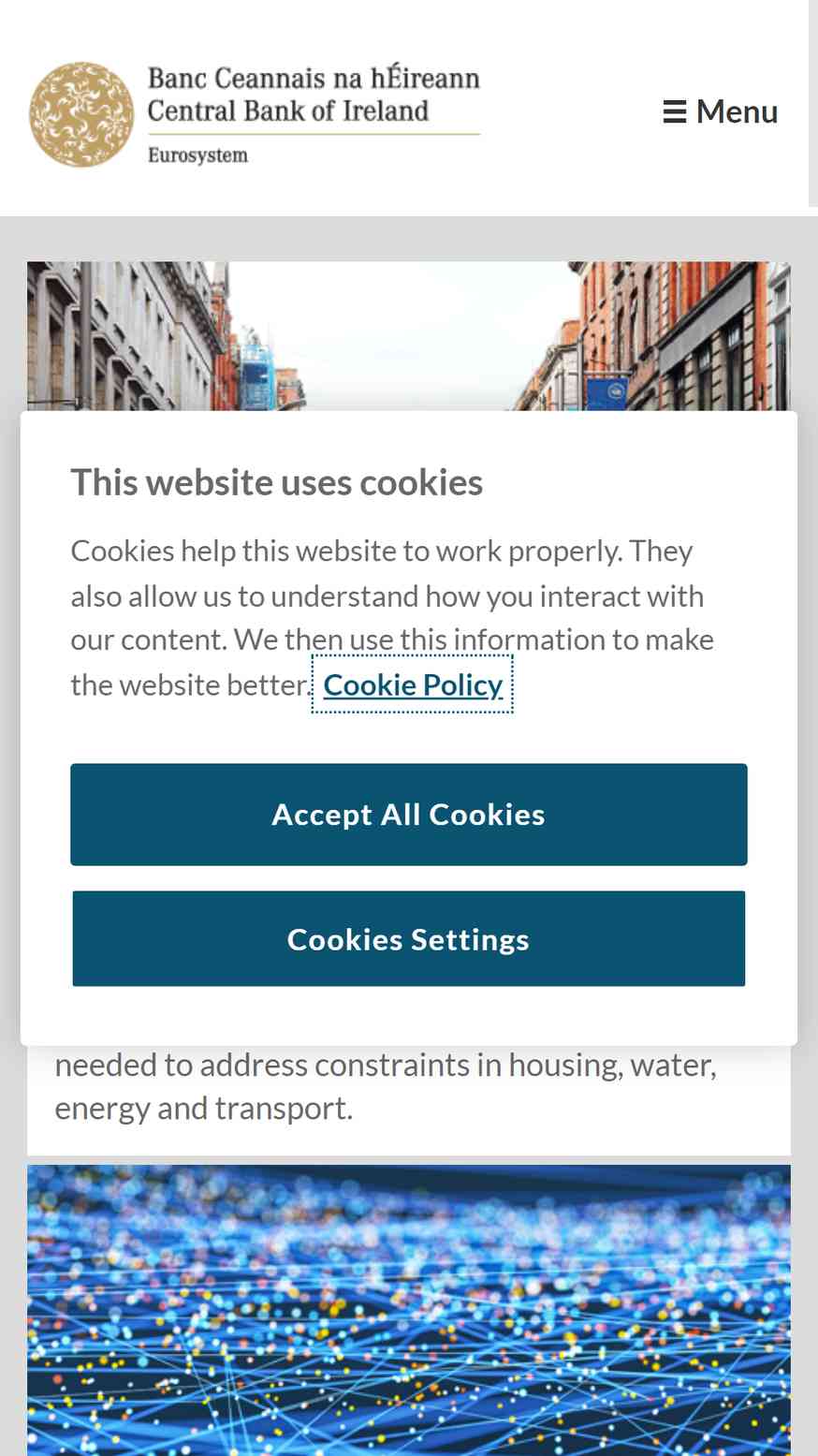The height and width of the screenshot is (1456, 818).
Task: Tap the Central Bank of Ireland logo
Action: pyautogui.click(x=255, y=114)
